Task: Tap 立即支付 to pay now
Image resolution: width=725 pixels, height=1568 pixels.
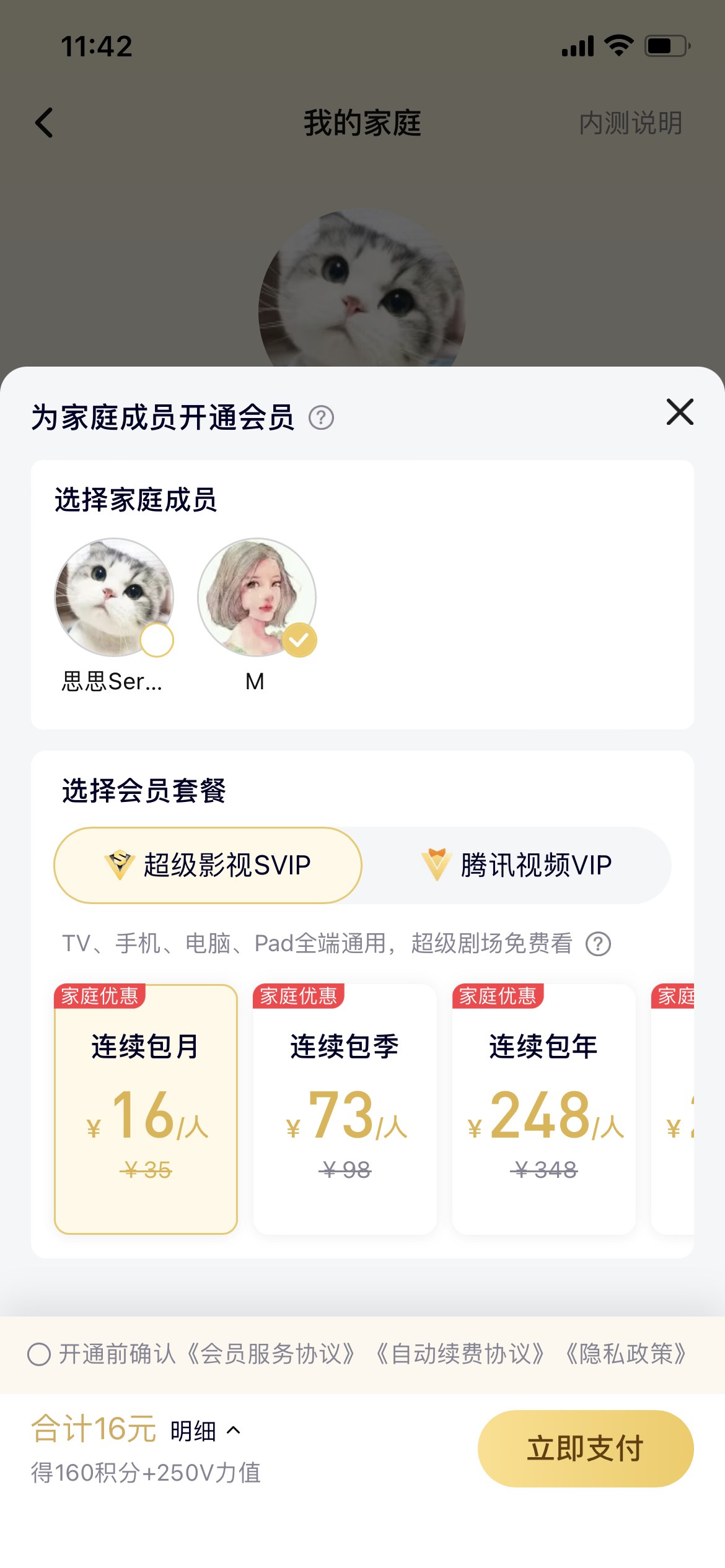Action: [586, 1448]
